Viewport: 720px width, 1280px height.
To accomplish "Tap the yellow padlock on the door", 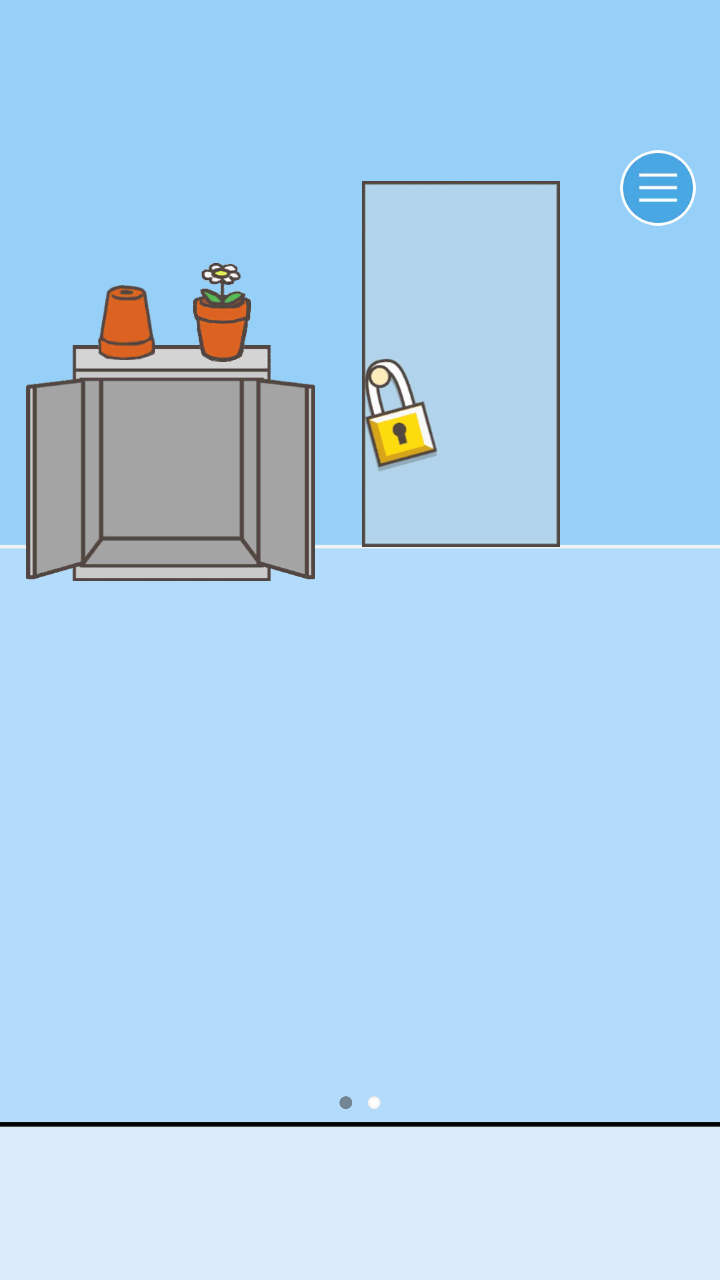I will click(x=400, y=428).
